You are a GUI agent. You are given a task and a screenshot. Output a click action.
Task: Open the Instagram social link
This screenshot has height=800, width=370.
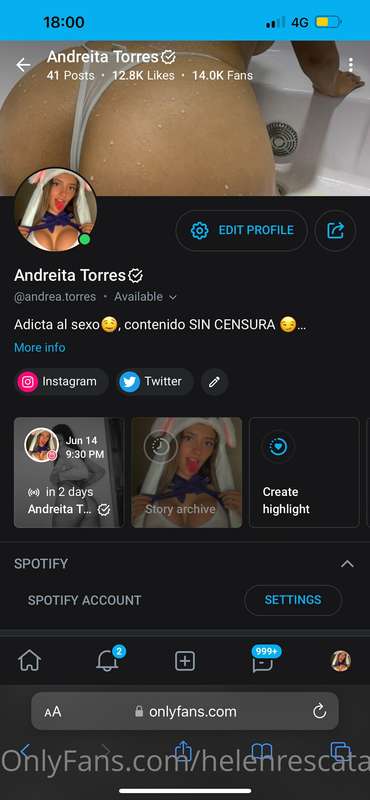coord(61,382)
